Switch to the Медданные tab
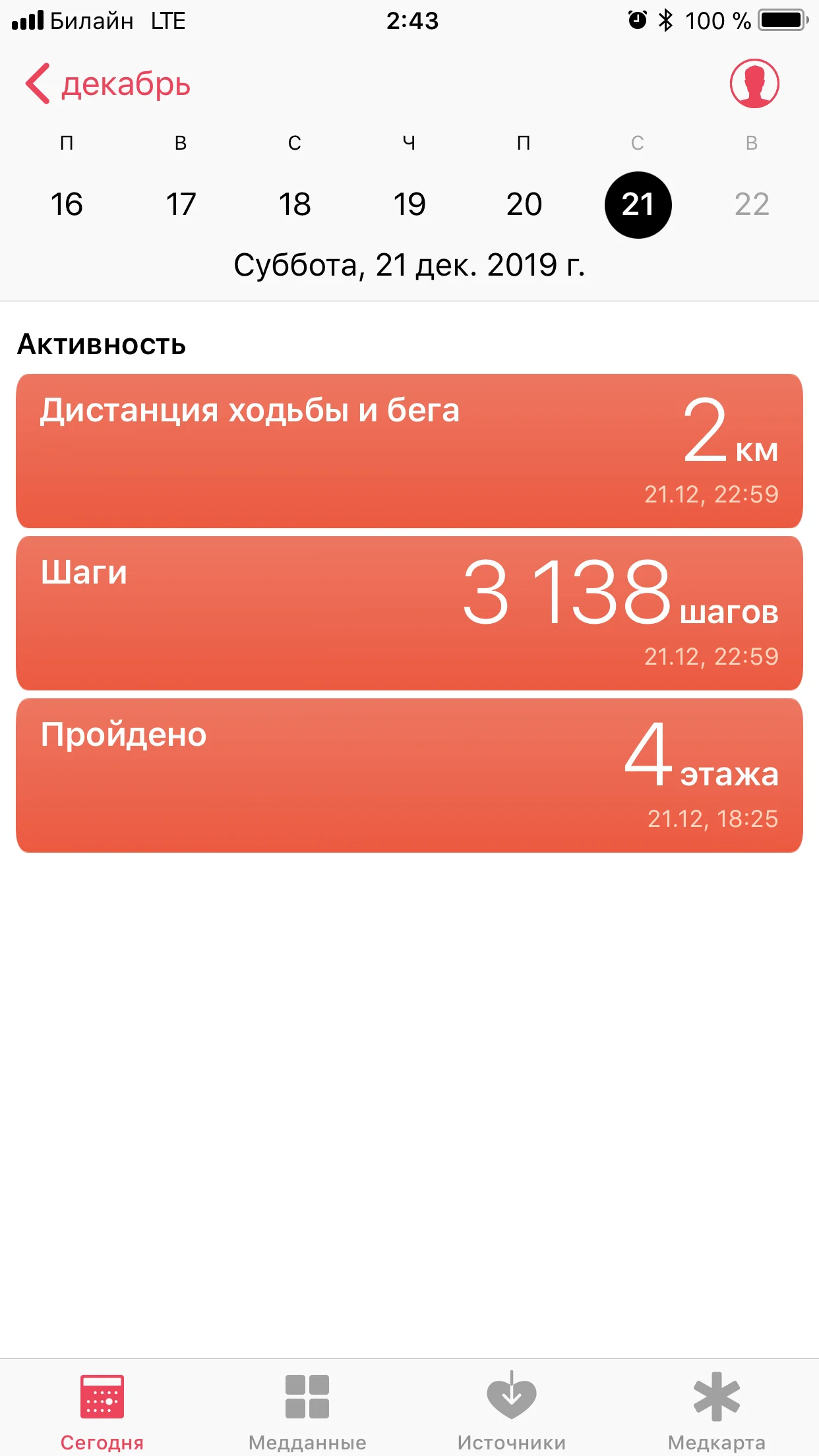 (x=307, y=1407)
